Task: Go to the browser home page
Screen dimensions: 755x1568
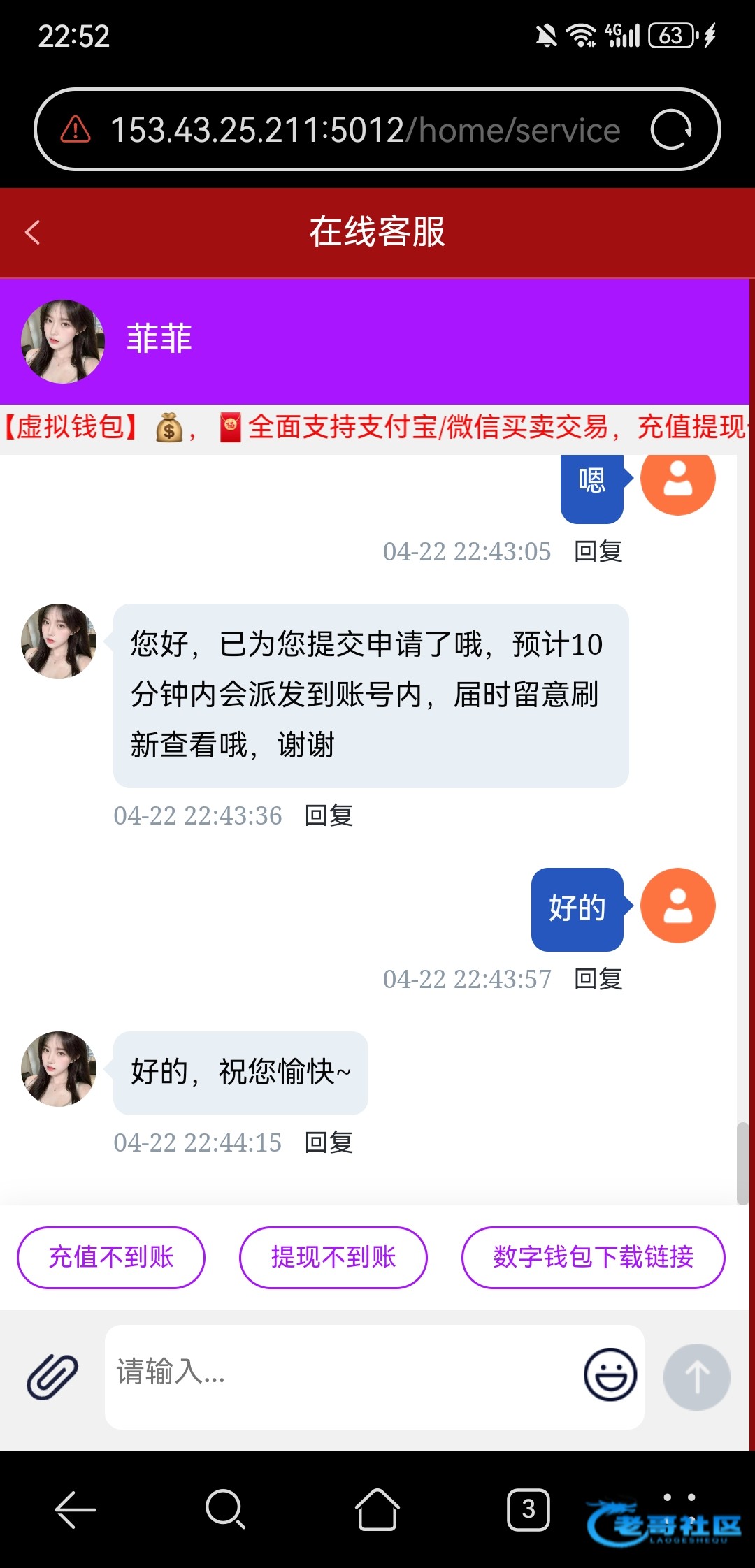Action: (x=377, y=1509)
